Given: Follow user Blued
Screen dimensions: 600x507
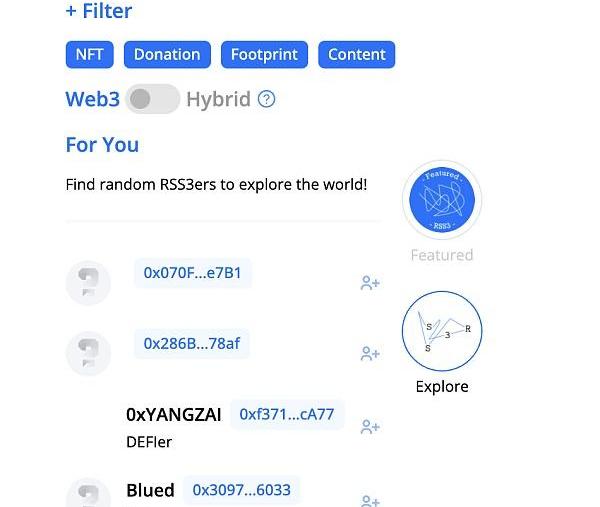Looking at the screenshot, I should pos(370,500).
